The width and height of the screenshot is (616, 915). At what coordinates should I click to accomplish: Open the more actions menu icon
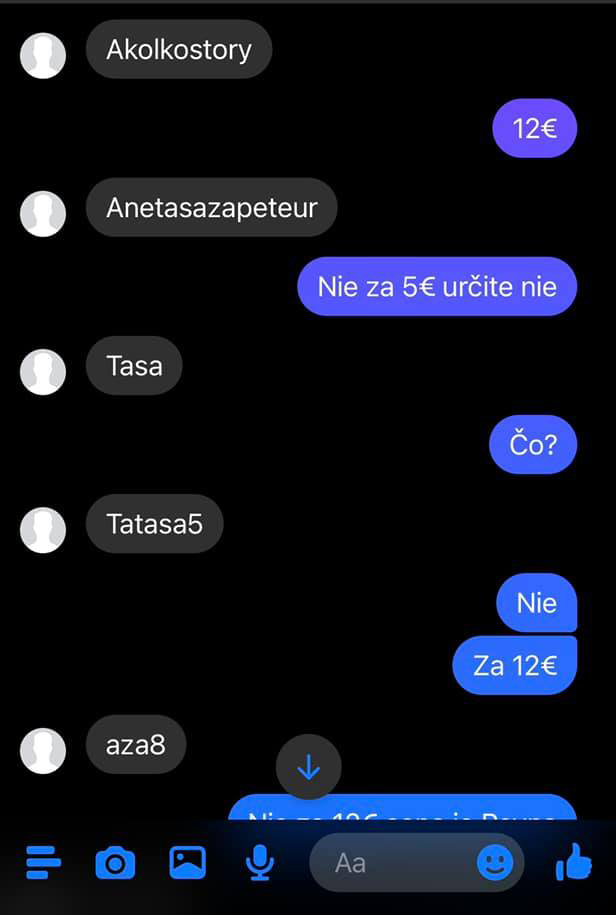coord(43,861)
